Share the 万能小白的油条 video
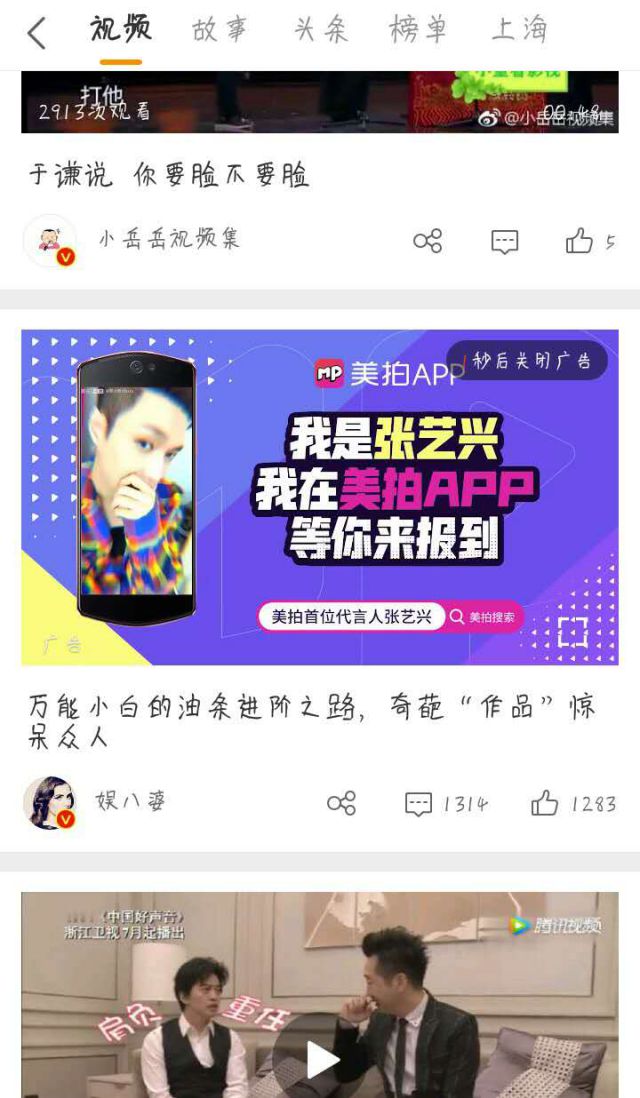This screenshot has height=1098, width=640. coord(342,803)
